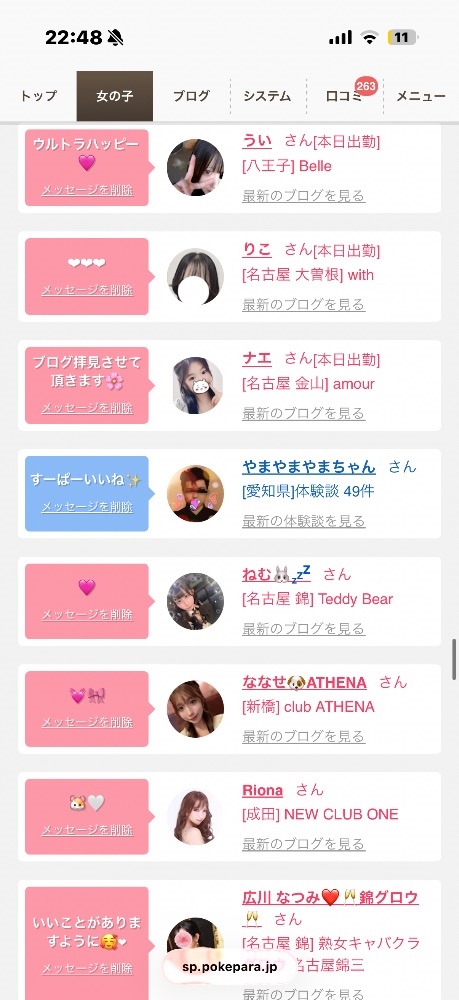Switch to the システム tab
The height and width of the screenshot is (1000, 459).
[268, 96]
